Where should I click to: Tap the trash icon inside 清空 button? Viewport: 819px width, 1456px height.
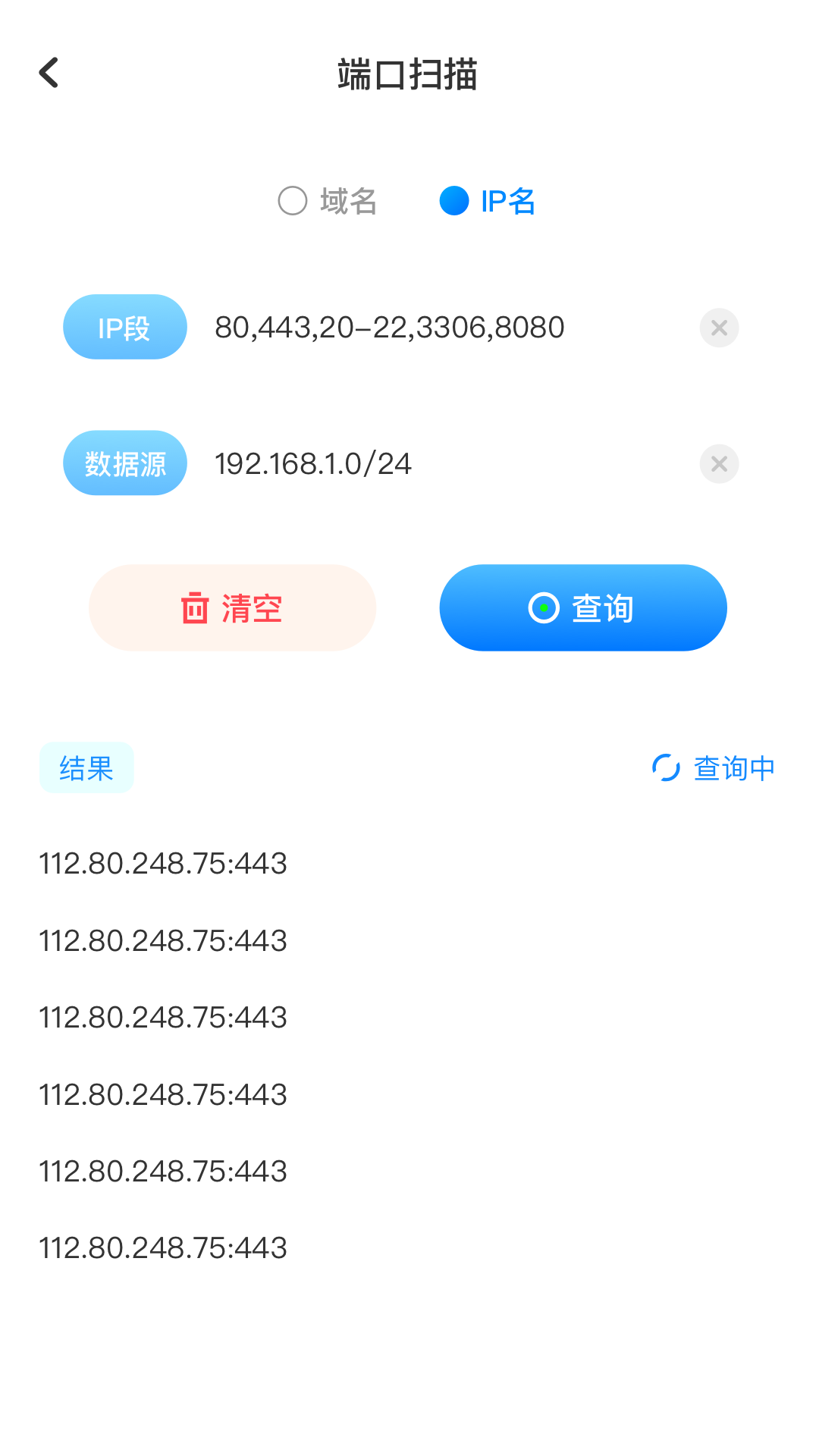193,607
